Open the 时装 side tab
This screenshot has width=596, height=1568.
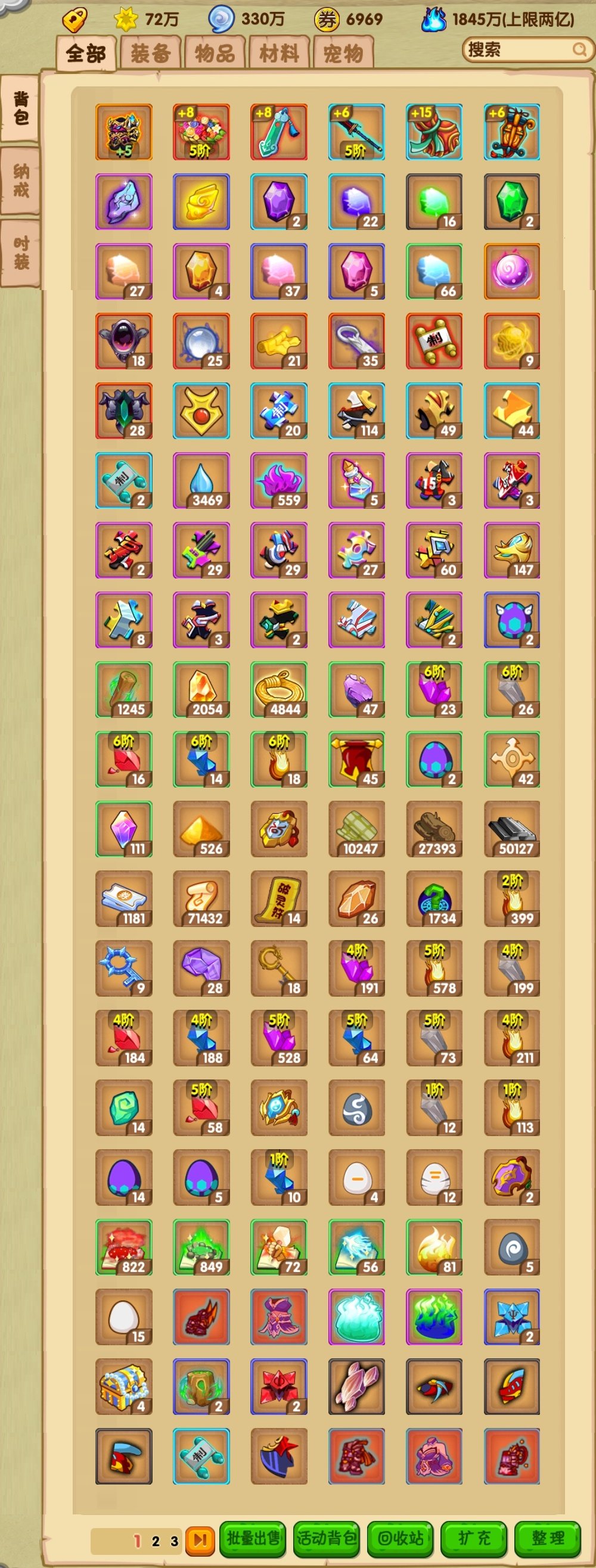click(x=21, y=253)
